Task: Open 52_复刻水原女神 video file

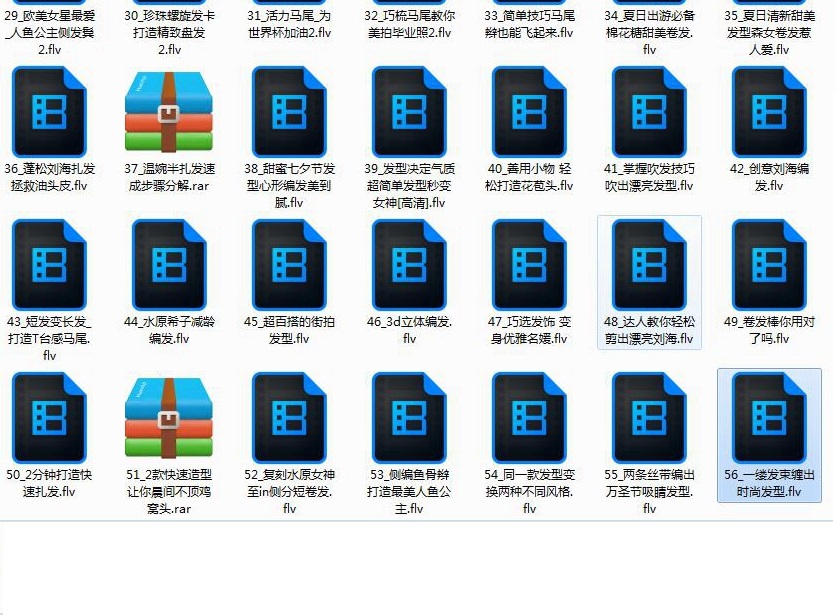Action: tap(288, 417)
